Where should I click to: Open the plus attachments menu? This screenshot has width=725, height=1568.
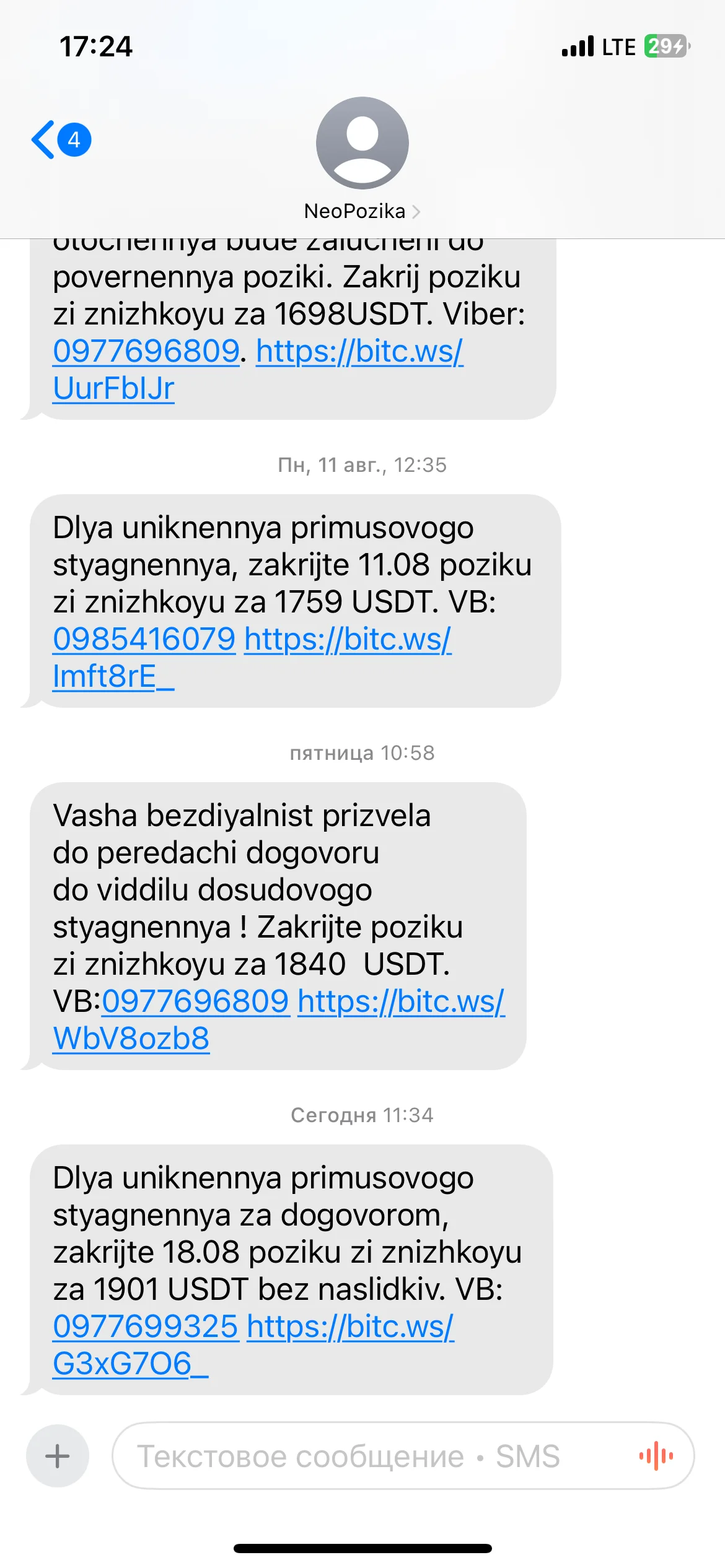[58, 1456]
